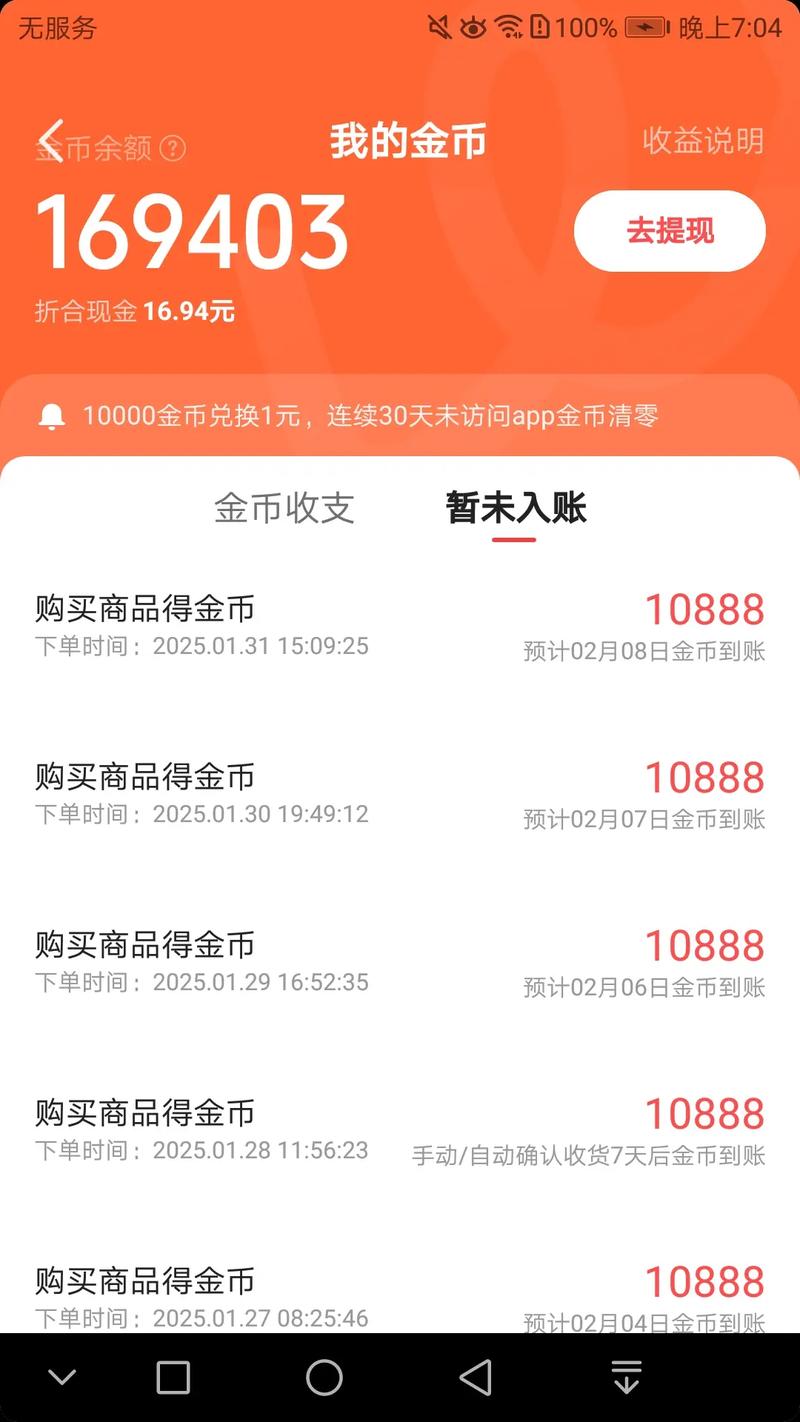Tap the recent apps square navigation icon
Image resolution: width=800 pixels, height=1422 pixels.
tap(172, 1377)
